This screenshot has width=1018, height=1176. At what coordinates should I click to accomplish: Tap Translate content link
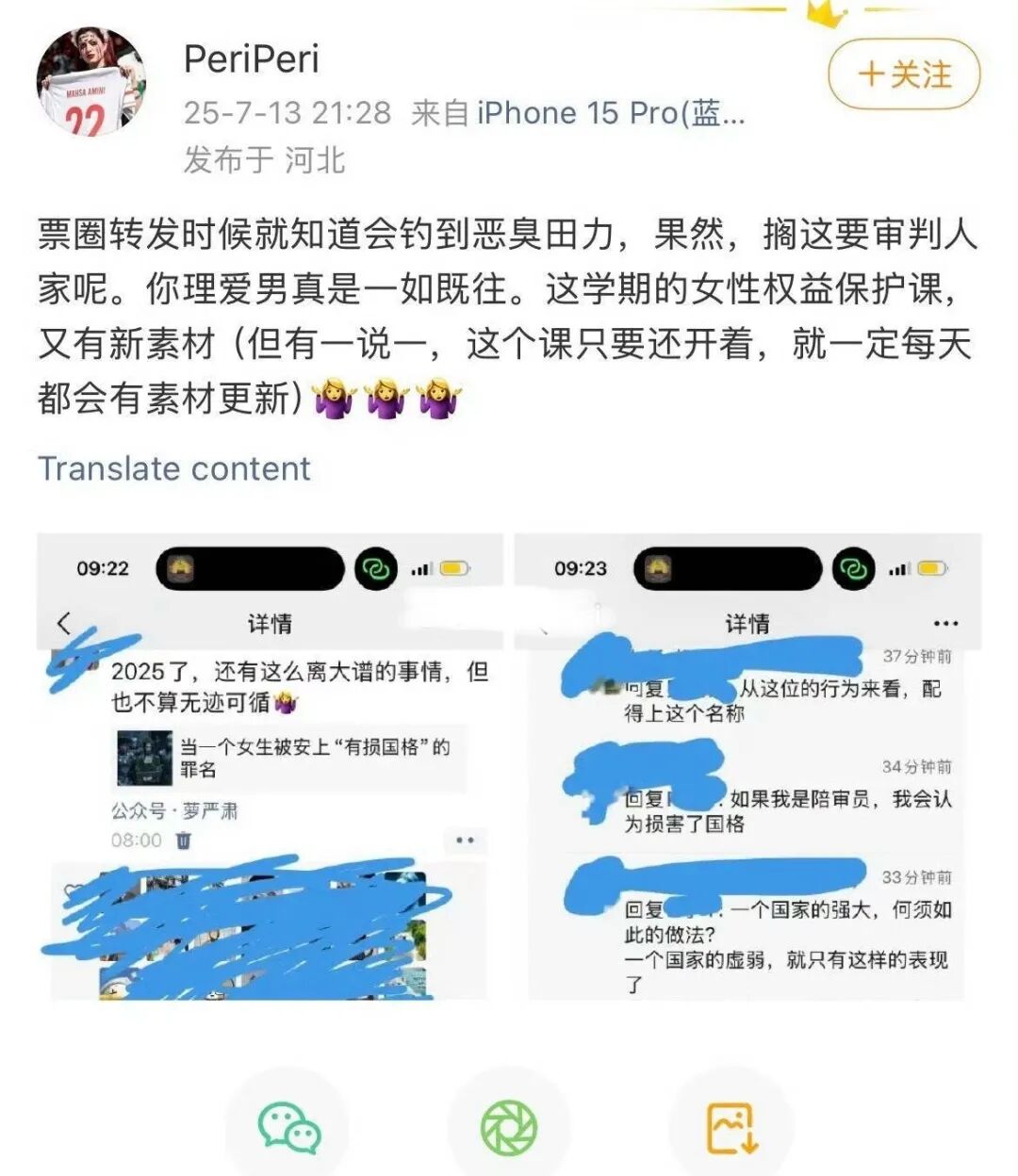click(x=174, y=468)
